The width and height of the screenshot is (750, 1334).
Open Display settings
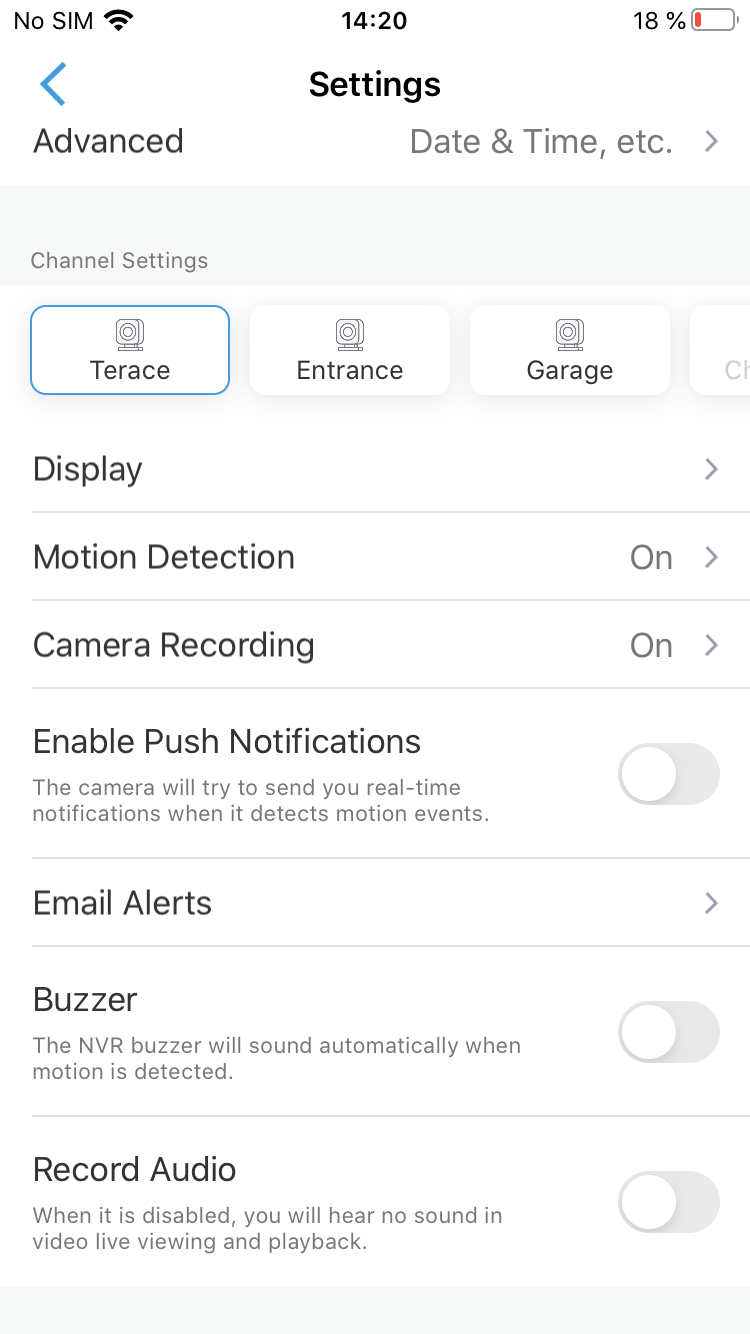(x=375, y=469)
